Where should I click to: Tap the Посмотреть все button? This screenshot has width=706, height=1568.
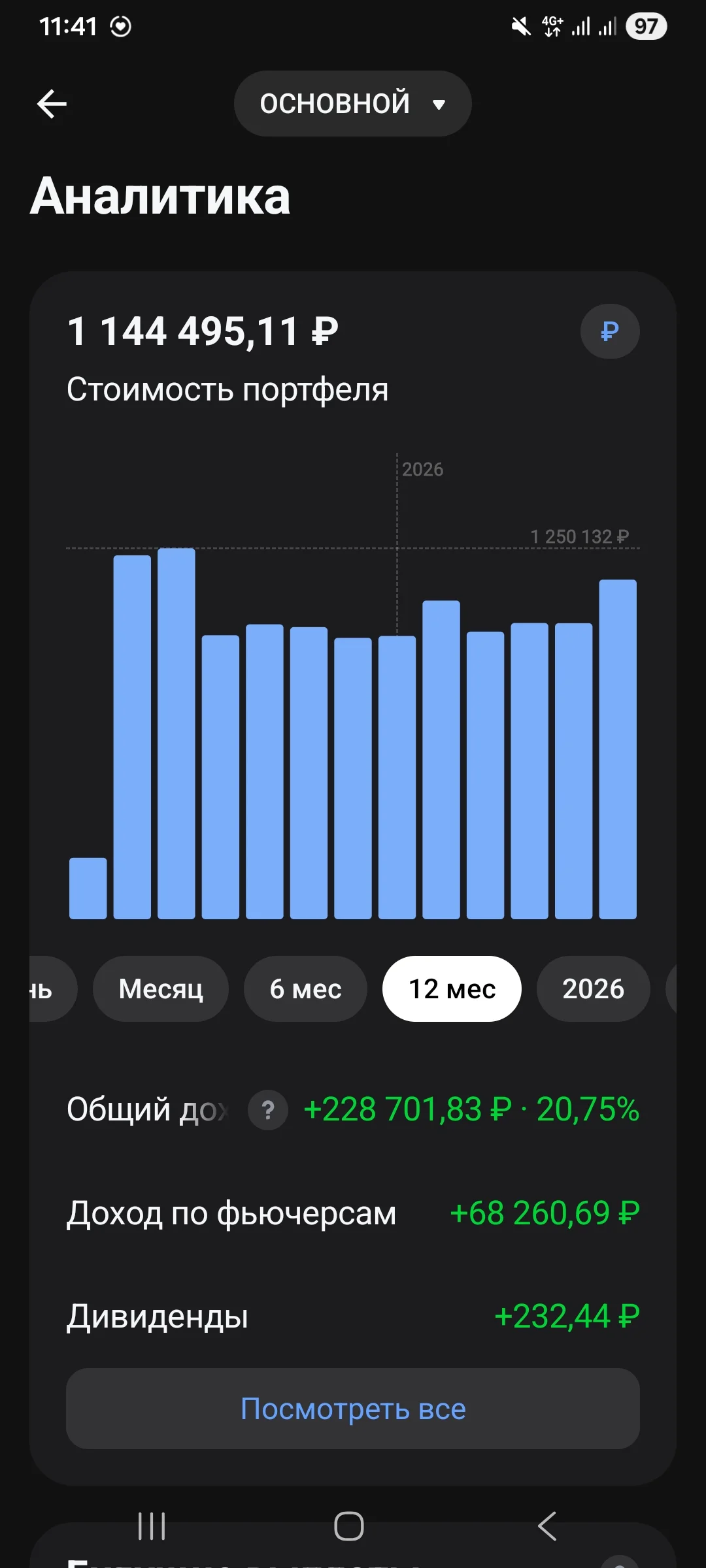pyautogui.click(x=353, y=1409)
